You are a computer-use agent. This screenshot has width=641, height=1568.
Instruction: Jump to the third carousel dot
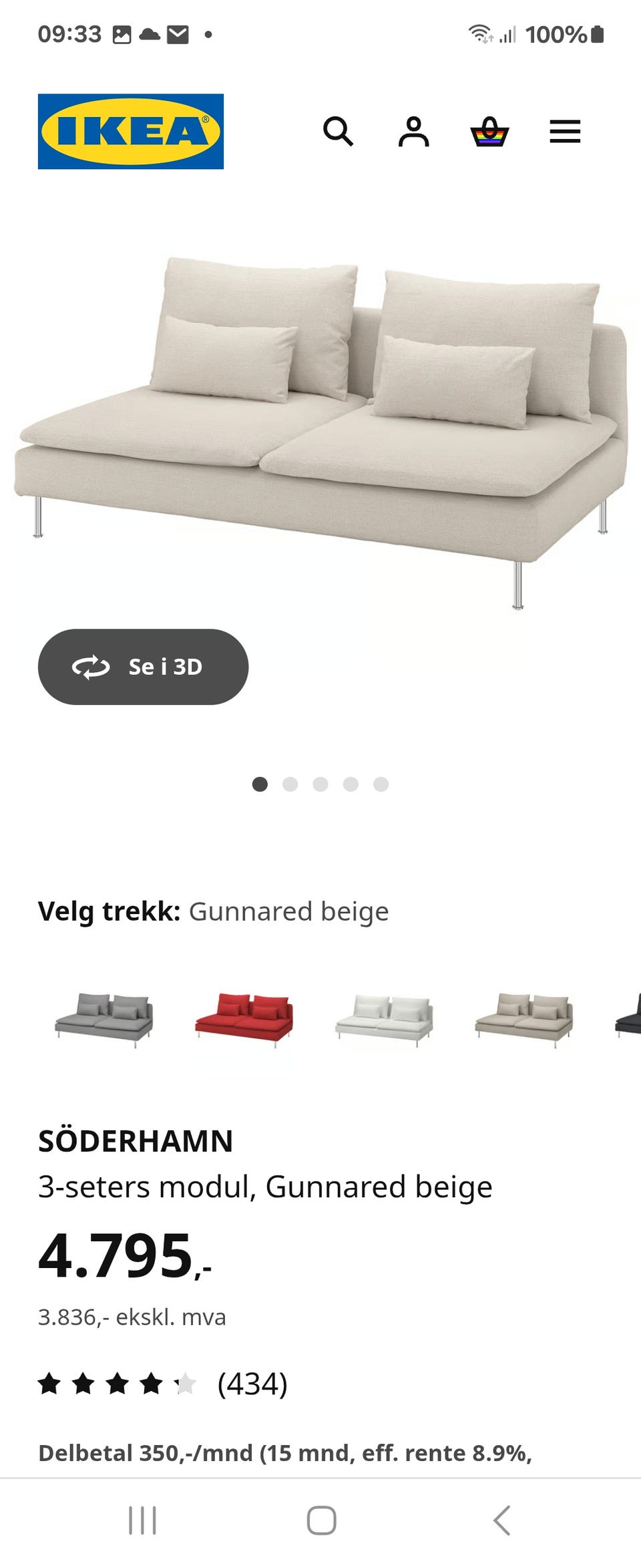tap(321, 785)
